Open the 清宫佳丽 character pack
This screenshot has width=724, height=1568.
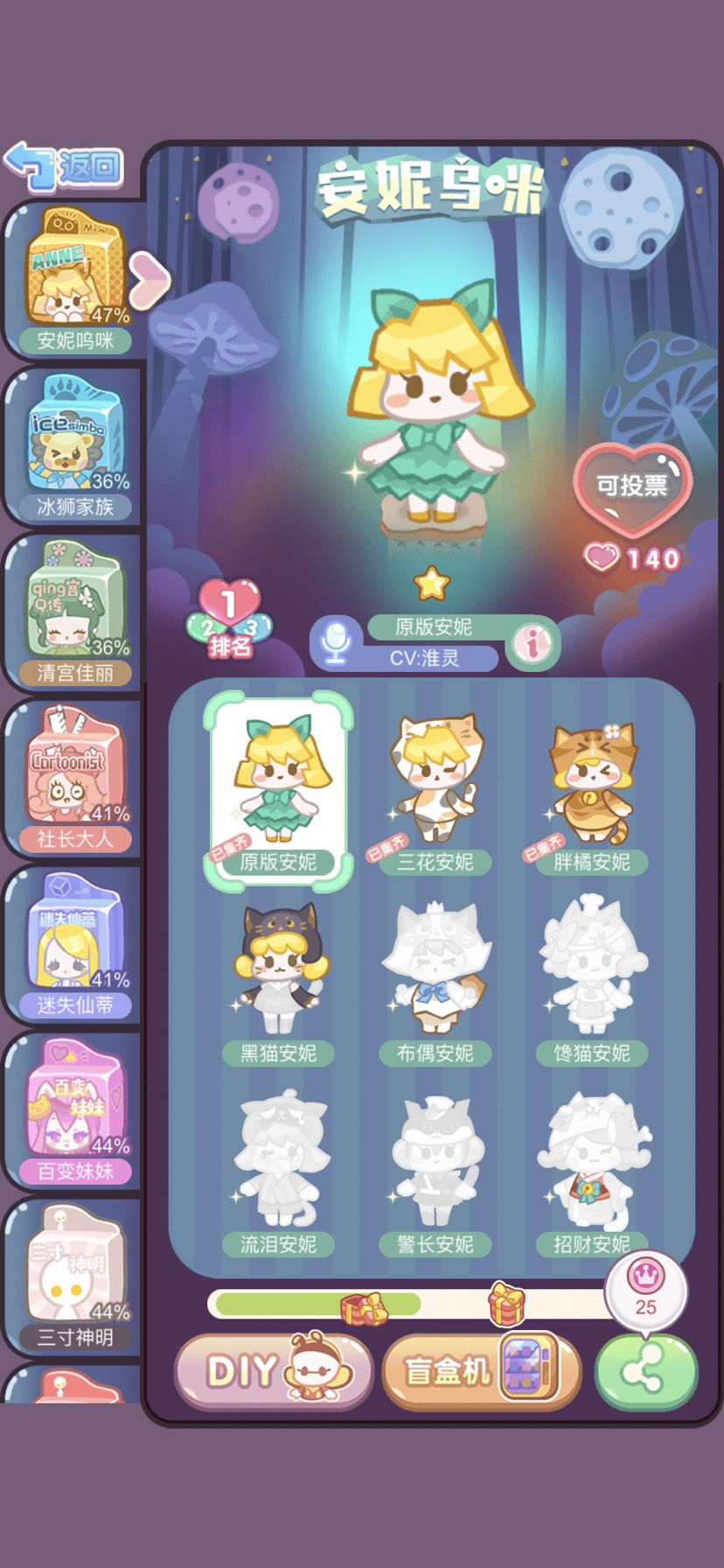tap(70, 621)
